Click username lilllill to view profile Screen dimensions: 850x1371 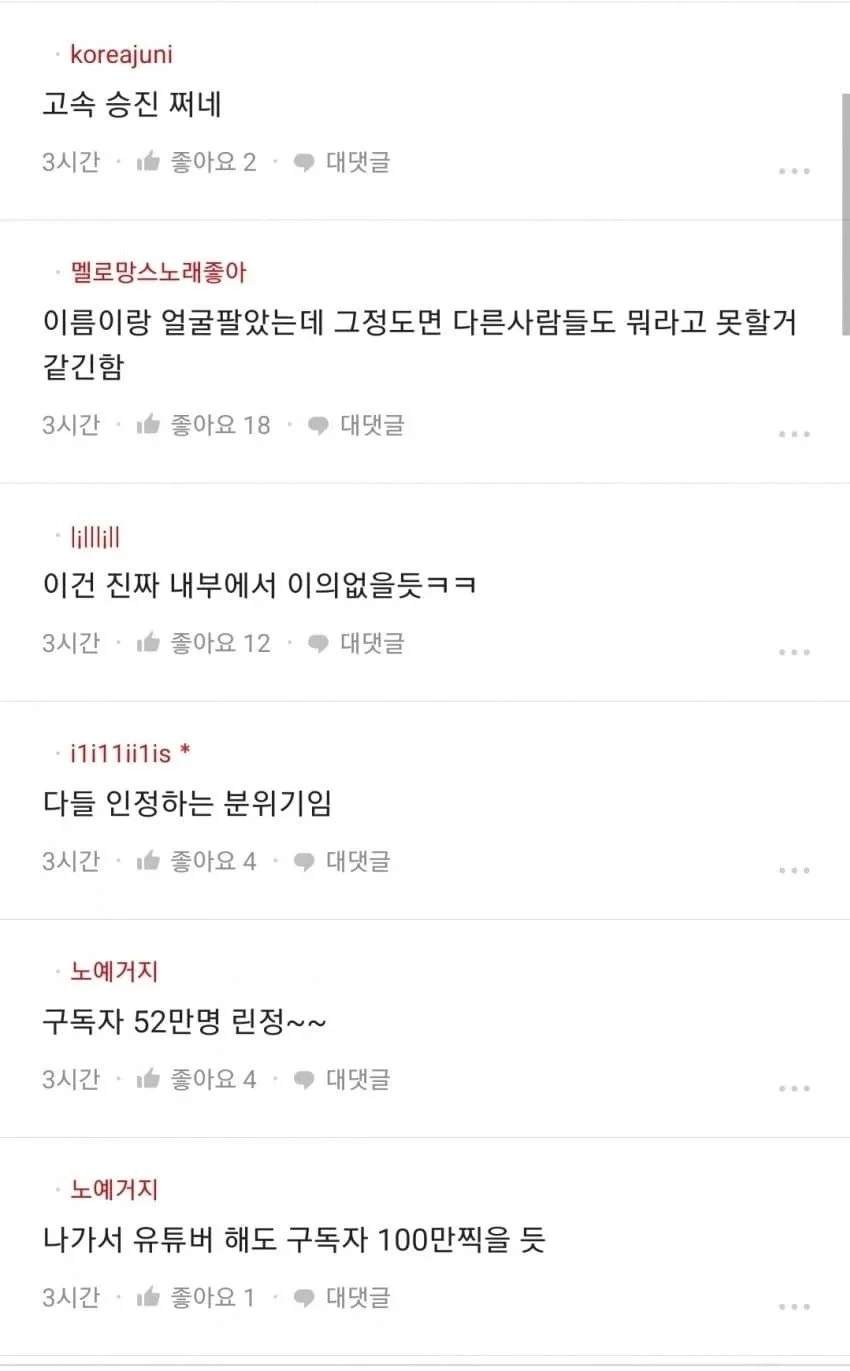coord(93,536)
